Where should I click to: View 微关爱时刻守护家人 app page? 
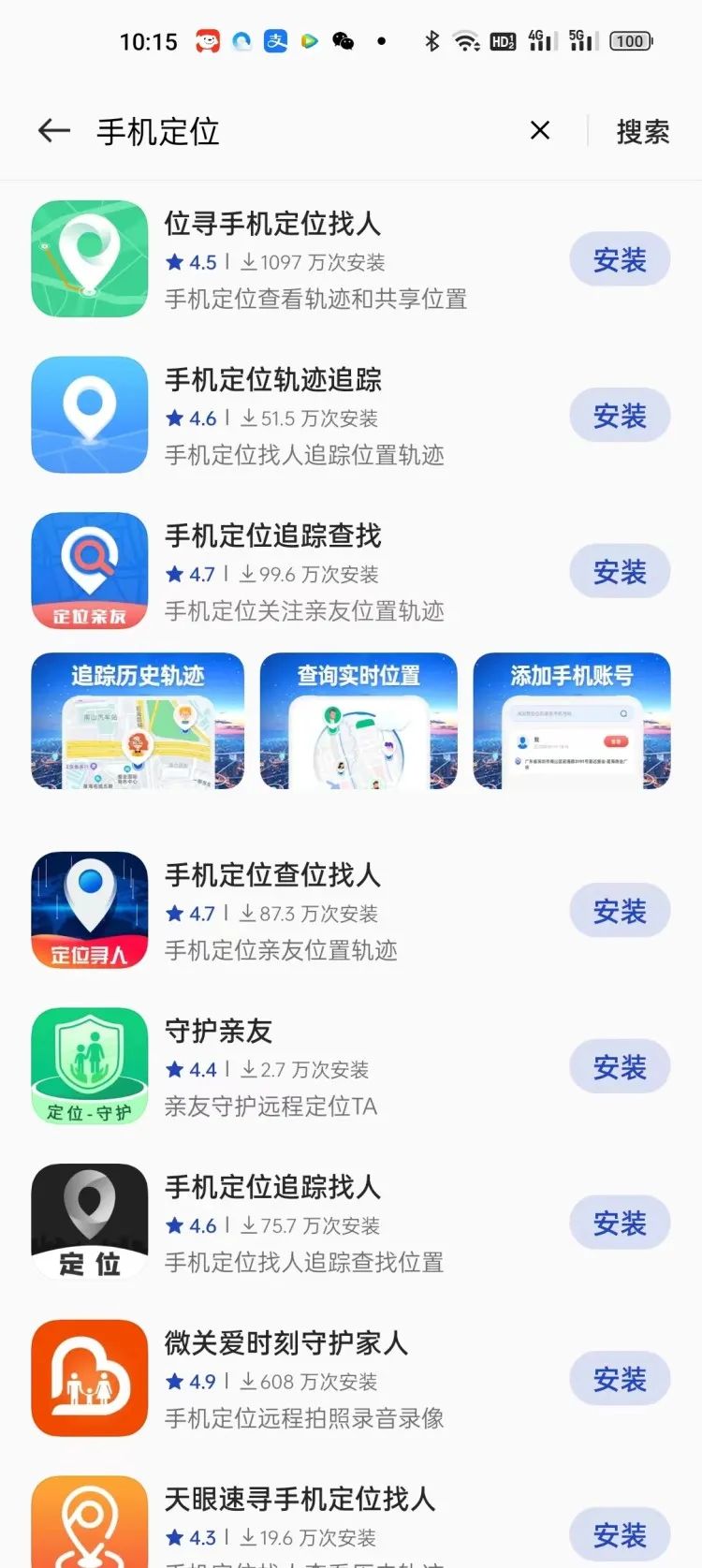285,1343
